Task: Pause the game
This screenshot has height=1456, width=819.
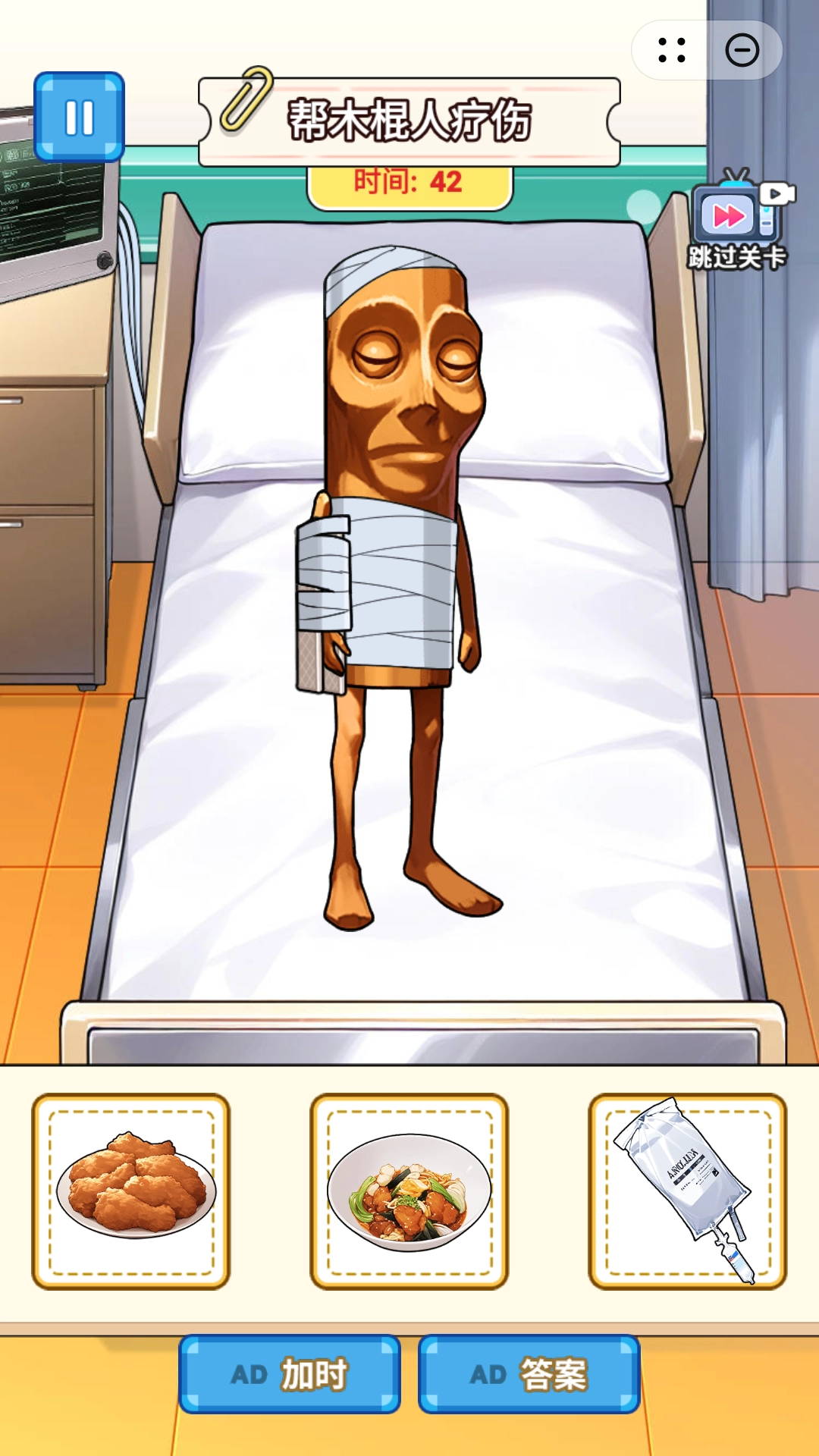Action: coord(79,117)
